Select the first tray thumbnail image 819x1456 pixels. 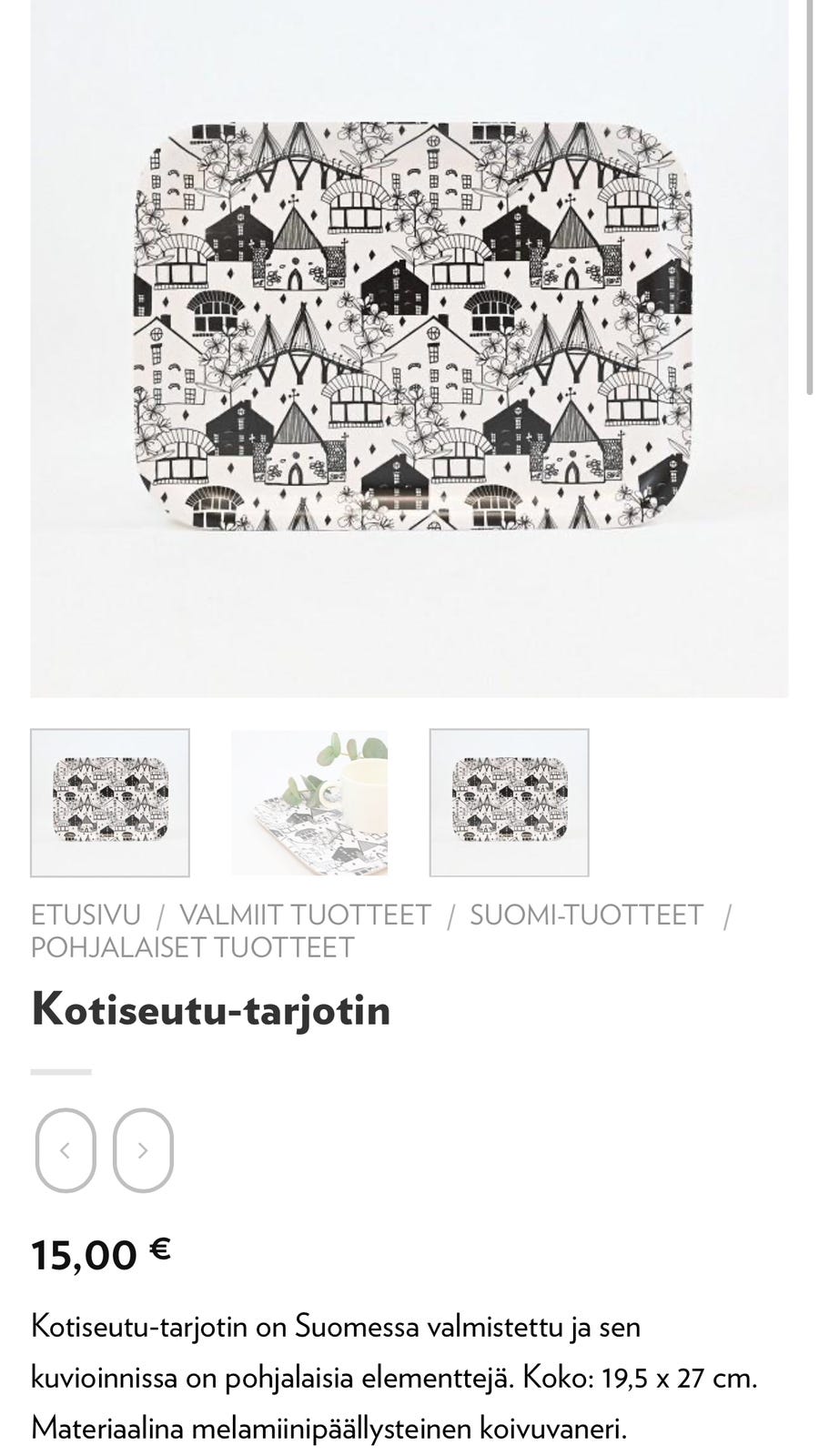[109, 803]
